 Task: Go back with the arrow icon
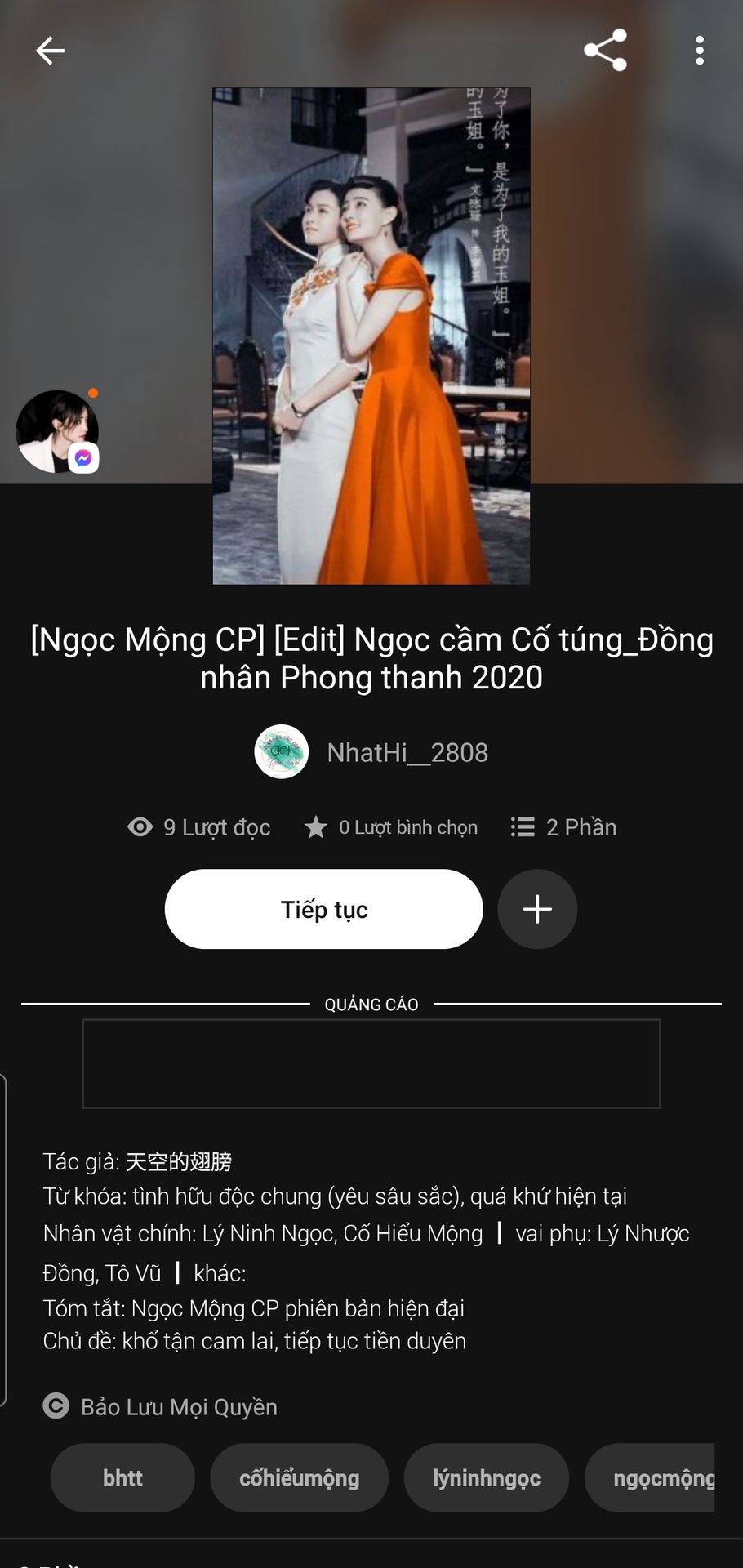(x=50, y=51)
